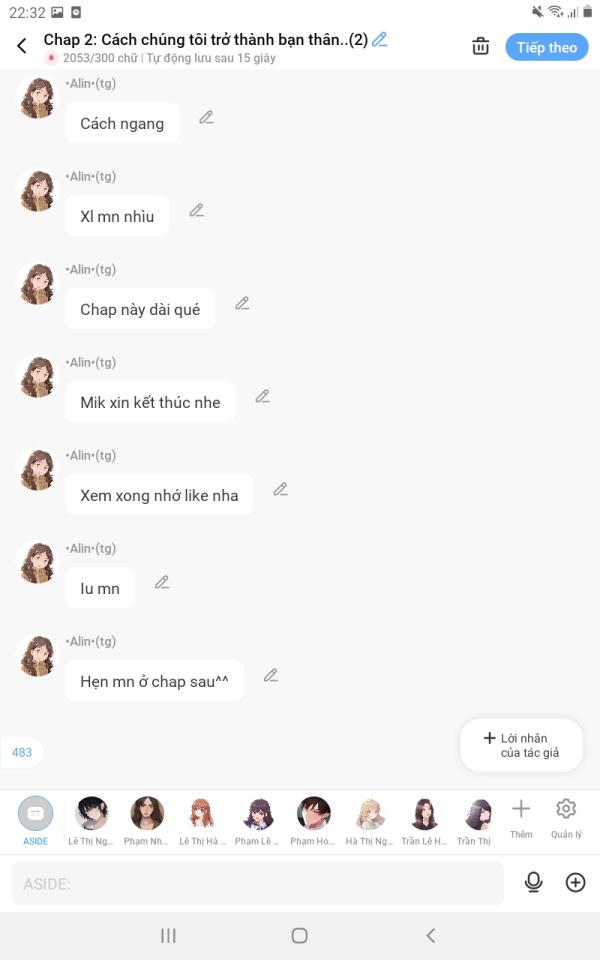Edit the "Cách ngang" message

coord(206,117)
